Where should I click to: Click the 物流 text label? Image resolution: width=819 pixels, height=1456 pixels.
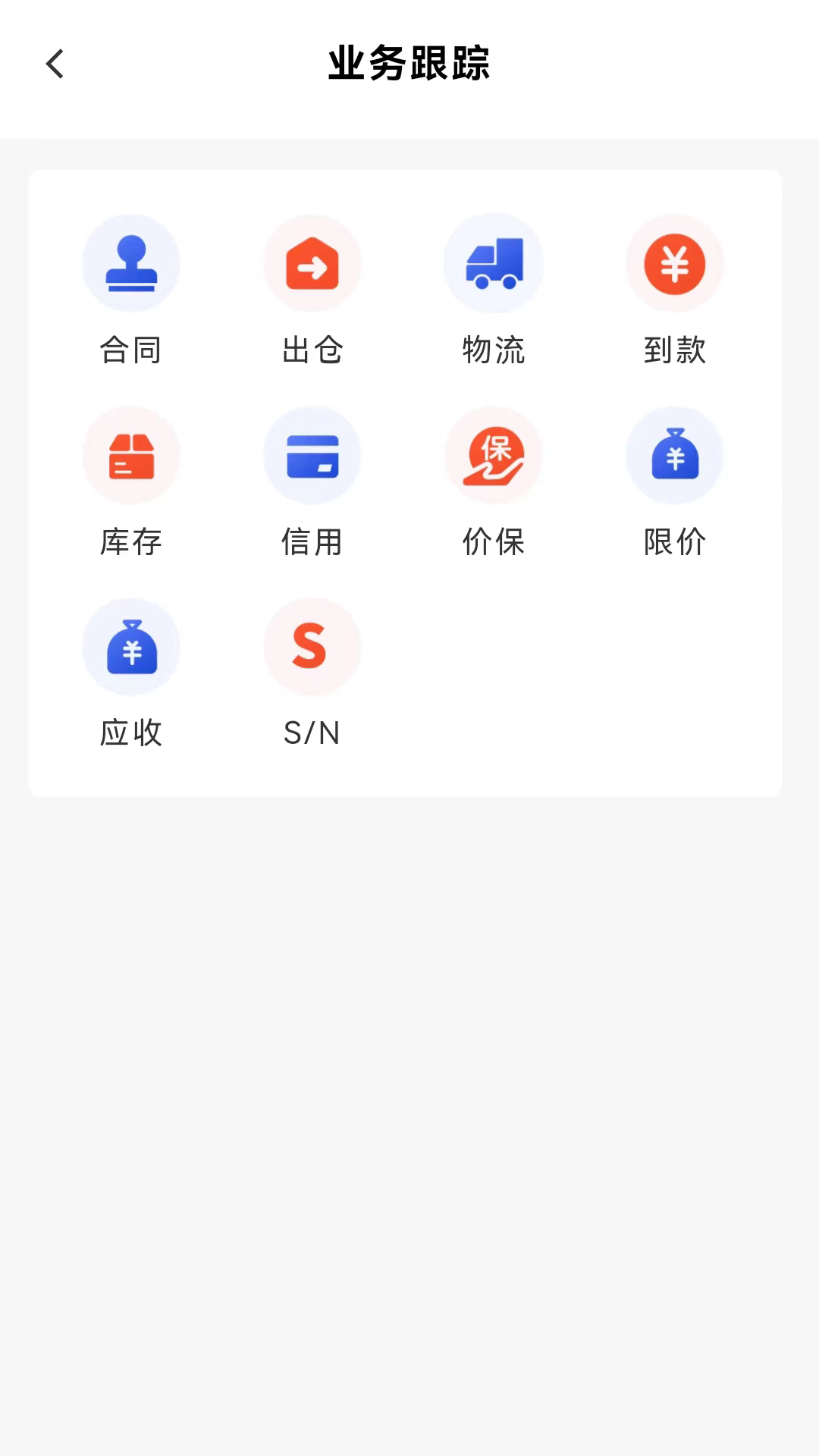494,350
